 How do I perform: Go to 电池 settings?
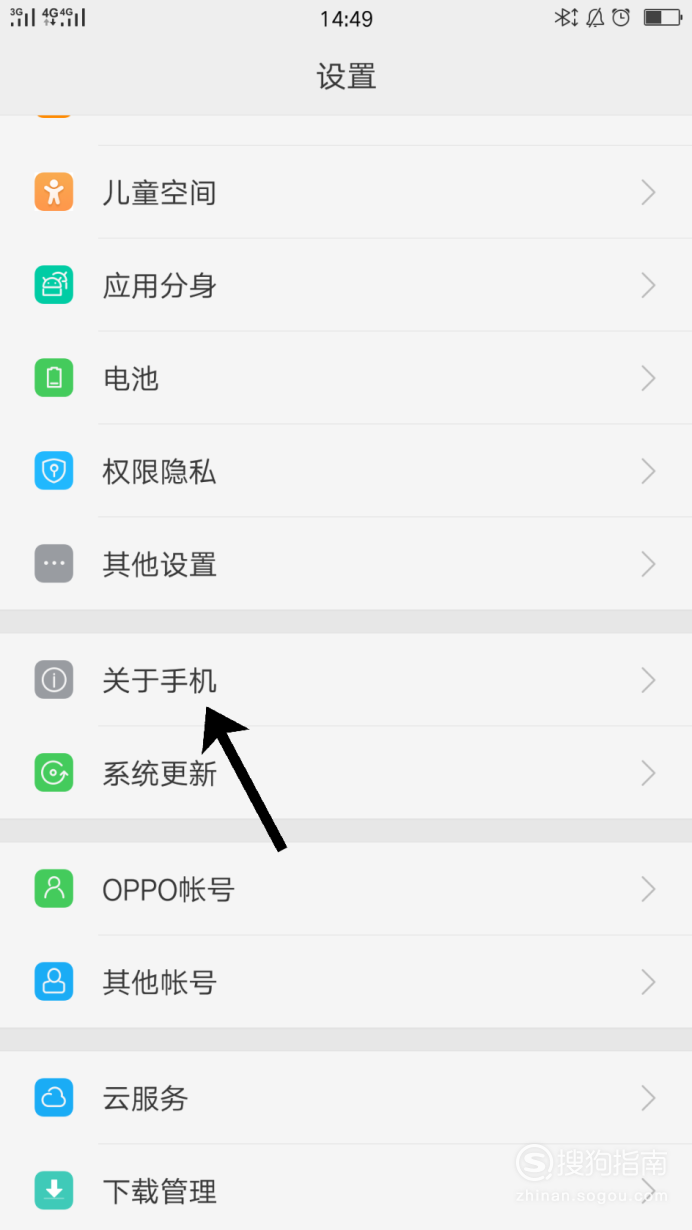click(x=346, y=378)
